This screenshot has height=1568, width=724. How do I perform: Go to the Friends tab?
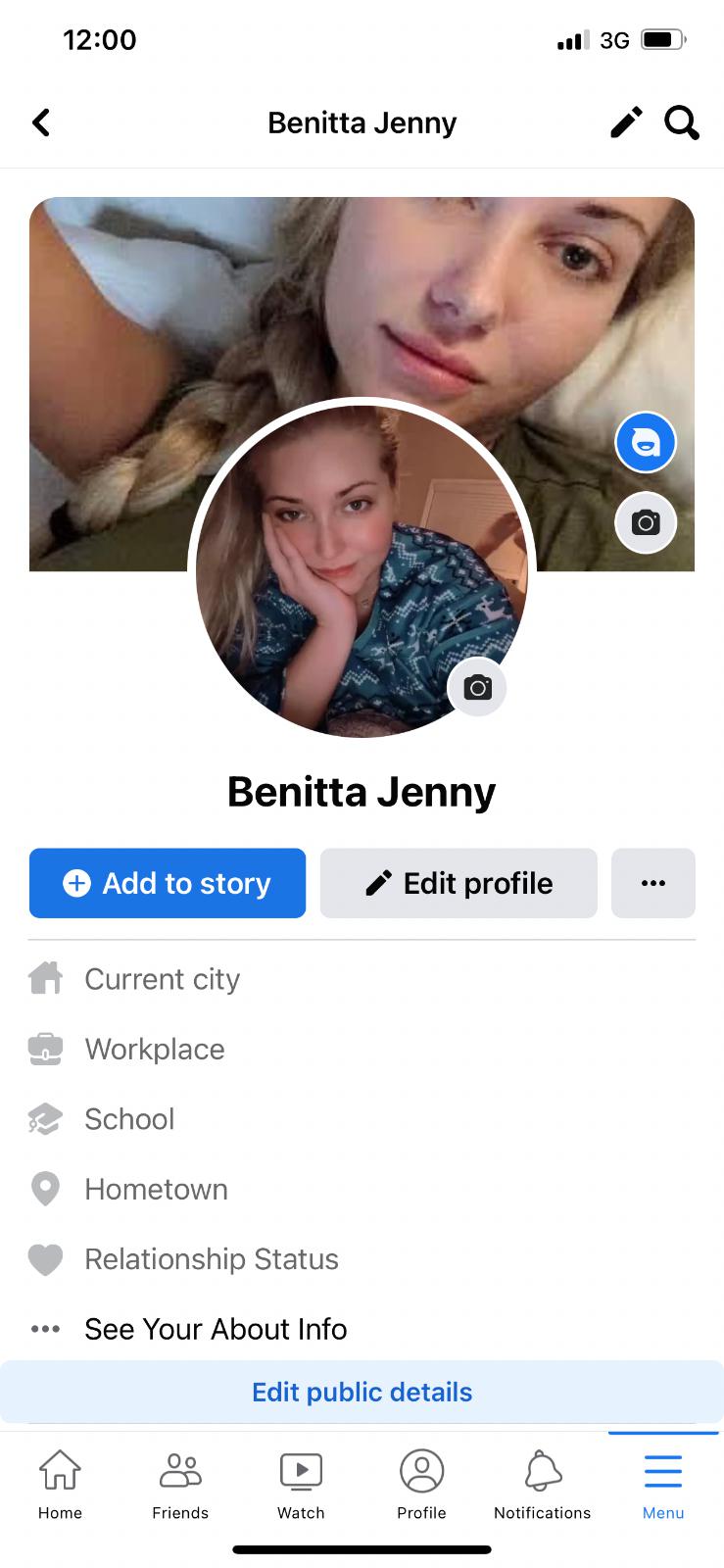click(180, 1485)
